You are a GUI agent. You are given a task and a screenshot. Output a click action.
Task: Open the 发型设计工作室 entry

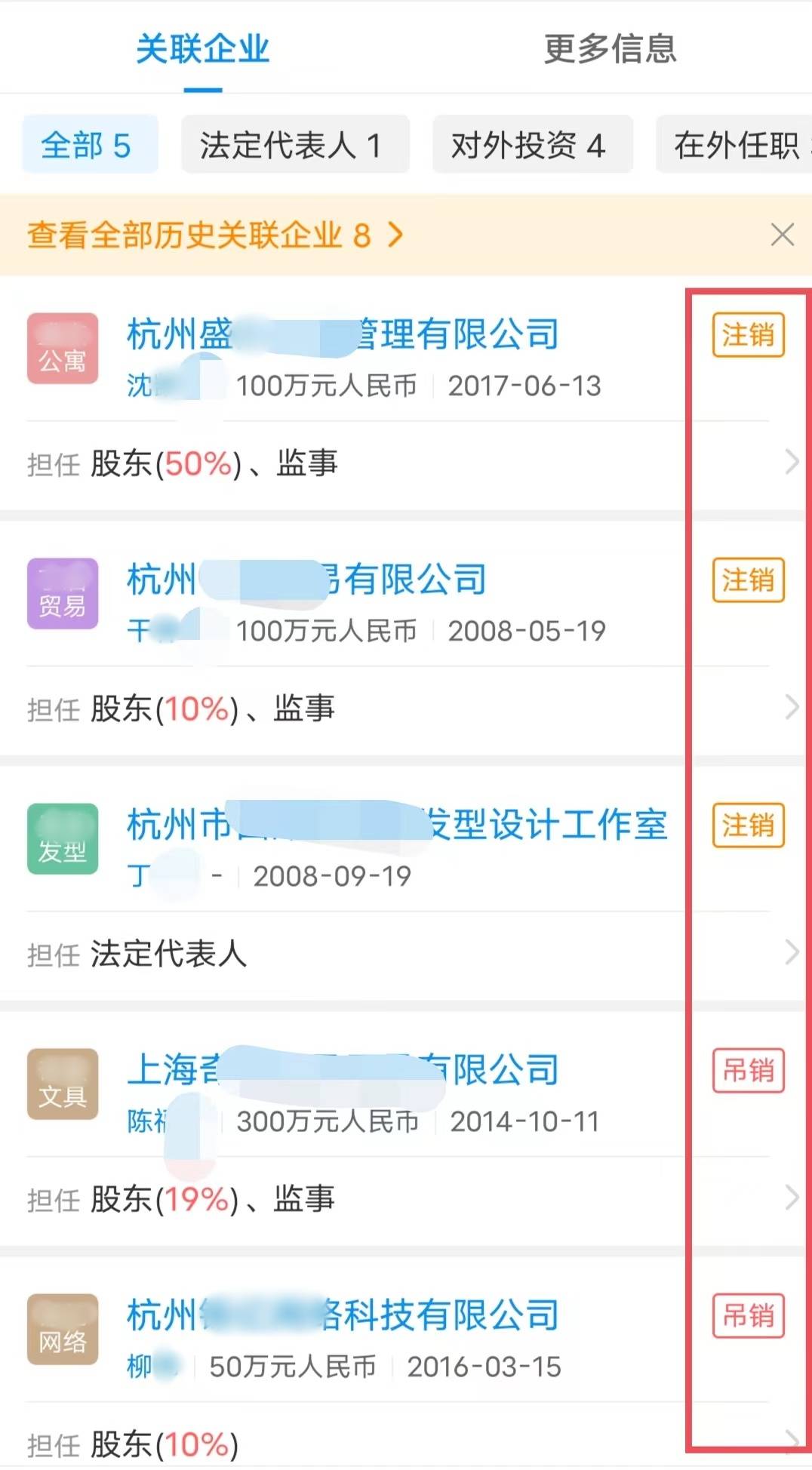click(396, 824)
